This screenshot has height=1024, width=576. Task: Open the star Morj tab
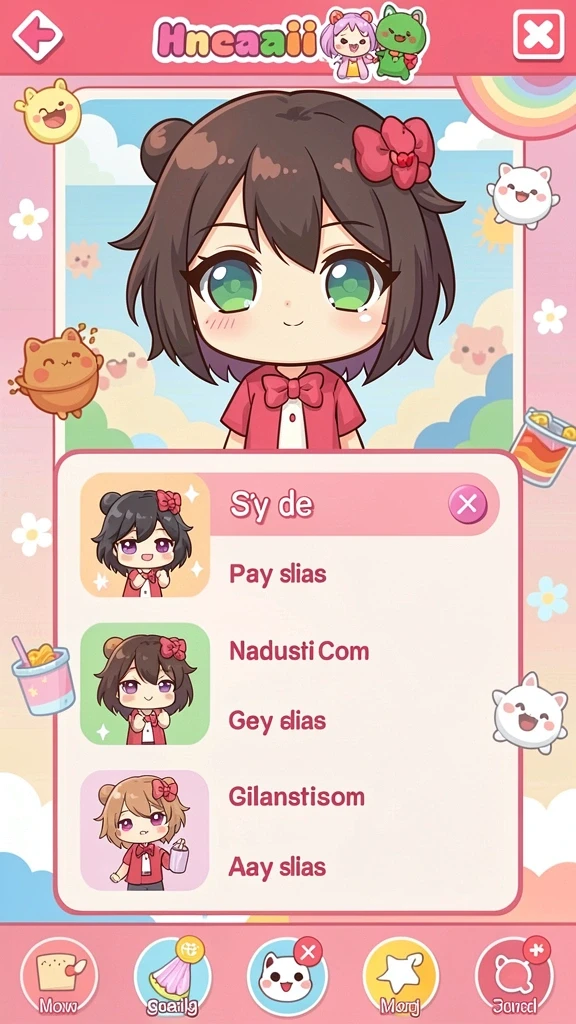[x=400, y=977]
